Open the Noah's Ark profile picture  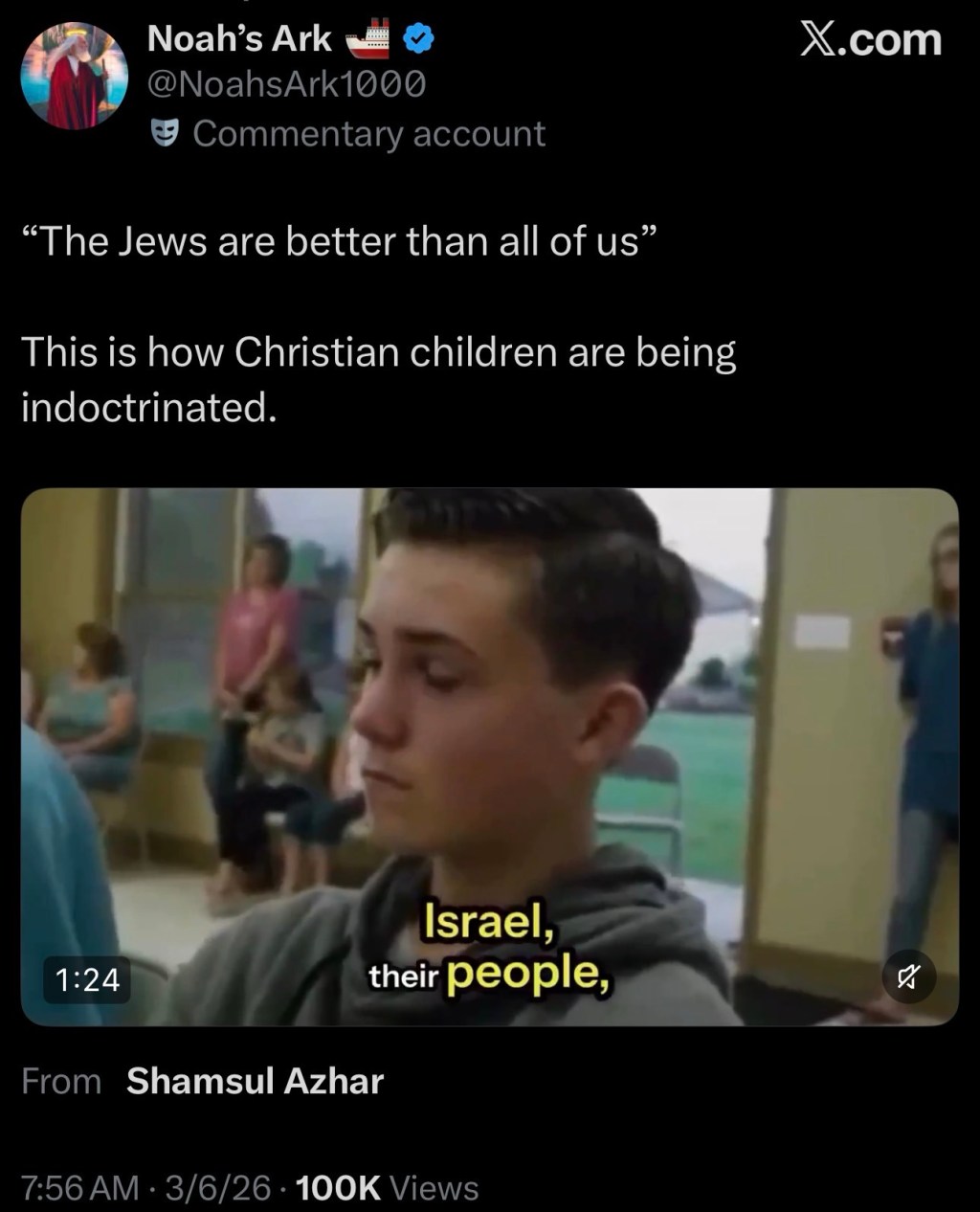pos(75,76)
